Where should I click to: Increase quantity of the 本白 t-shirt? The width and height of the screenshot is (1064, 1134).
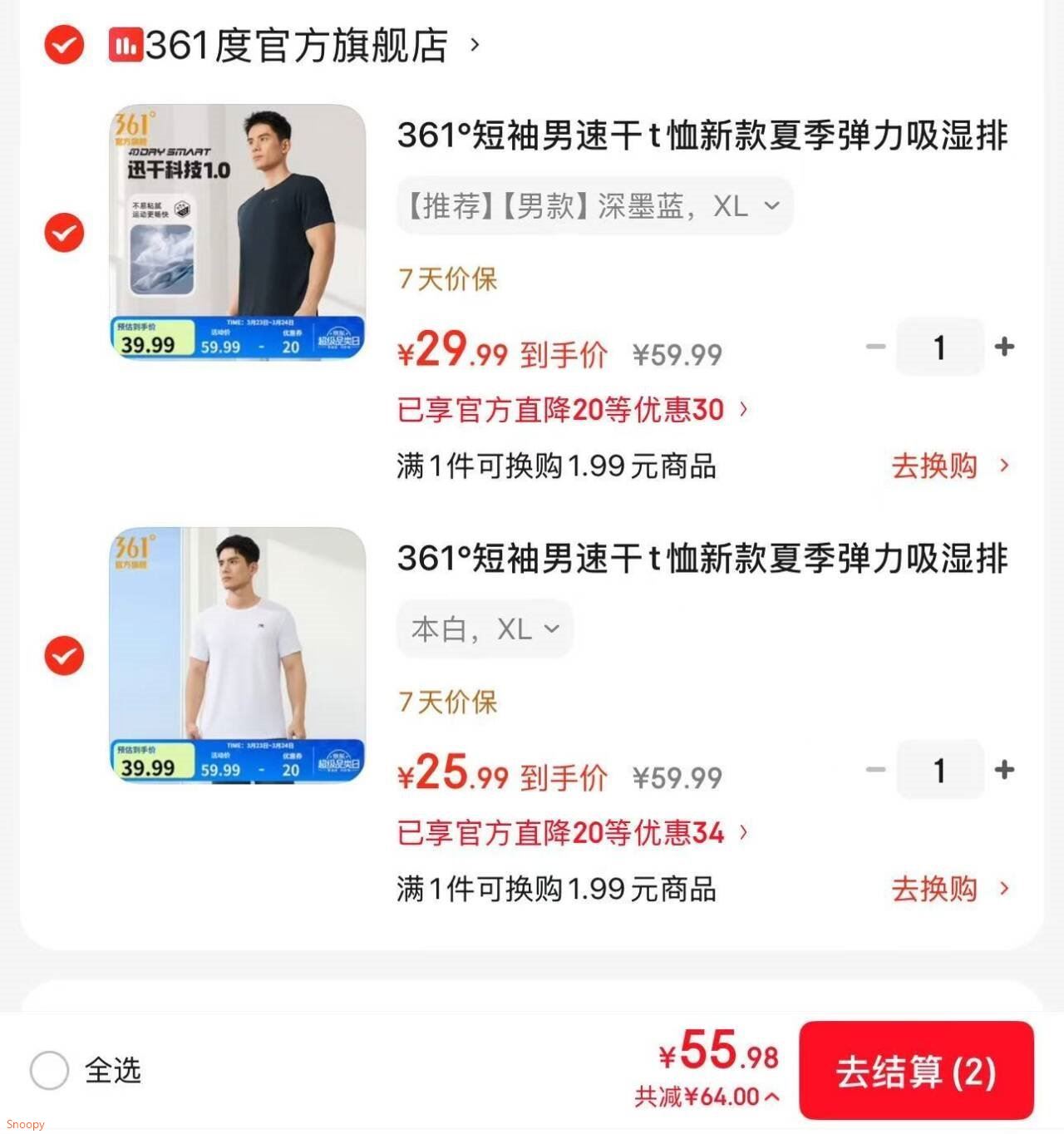click(1004, 770)
